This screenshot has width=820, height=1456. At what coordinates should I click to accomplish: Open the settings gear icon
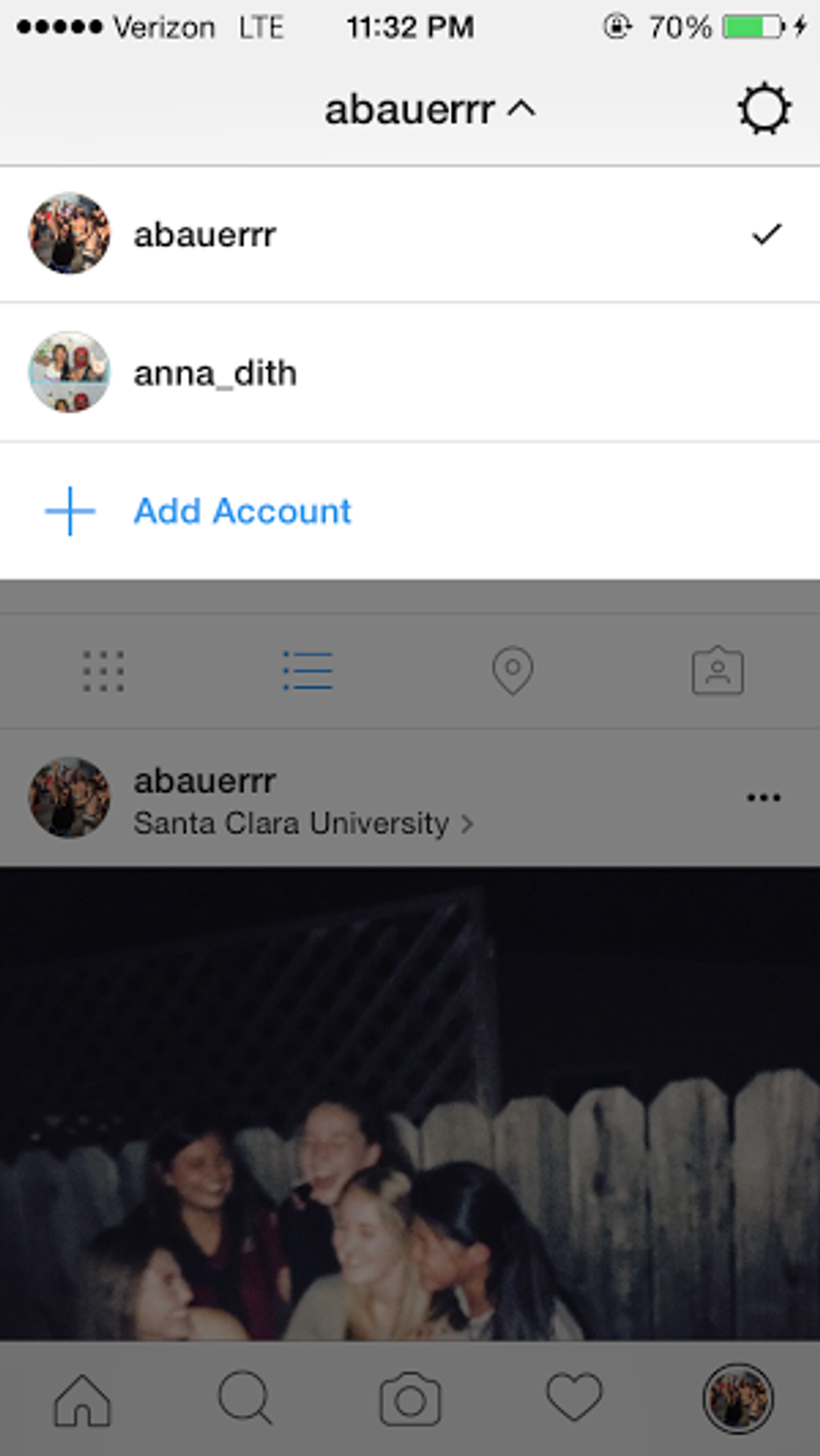pos(763,109)
